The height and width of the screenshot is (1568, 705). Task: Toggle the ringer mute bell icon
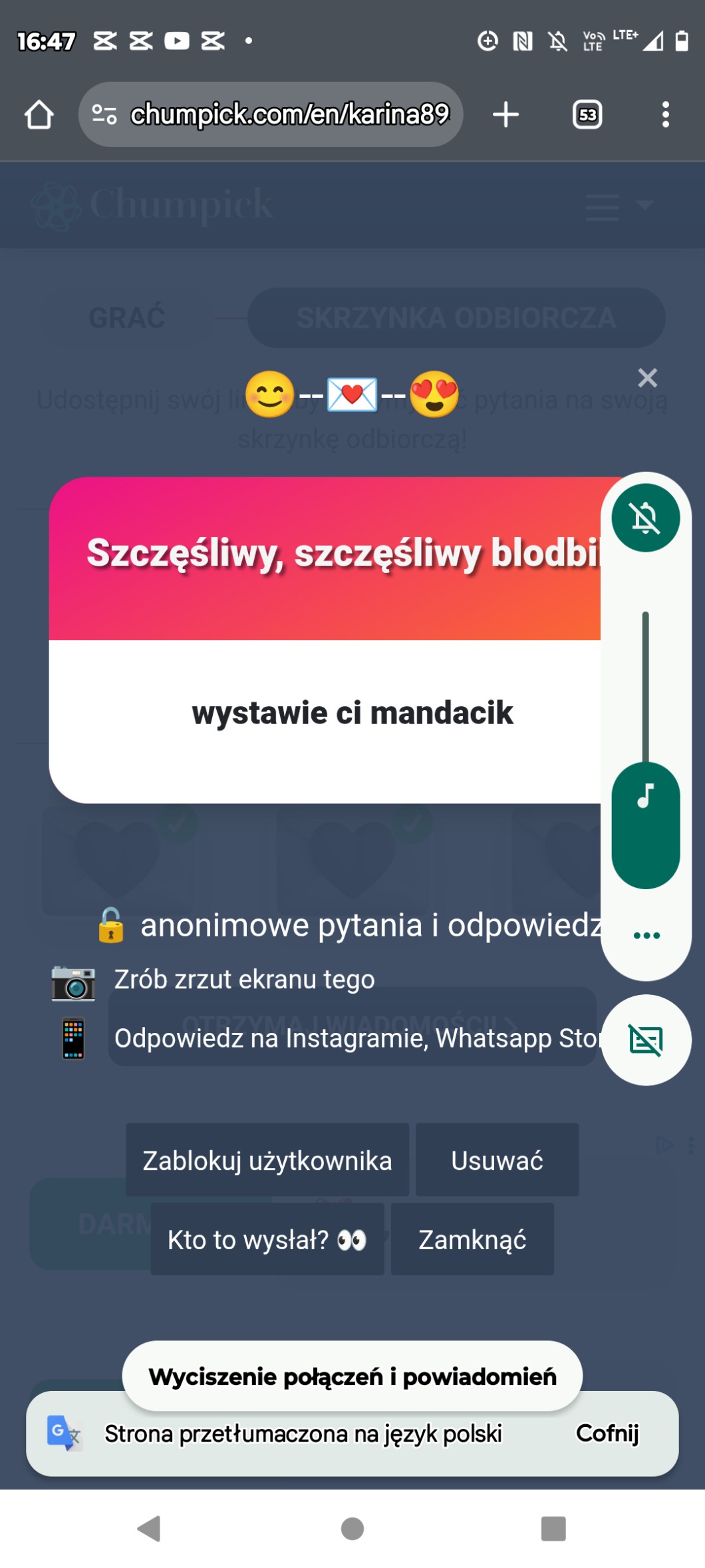645,518
